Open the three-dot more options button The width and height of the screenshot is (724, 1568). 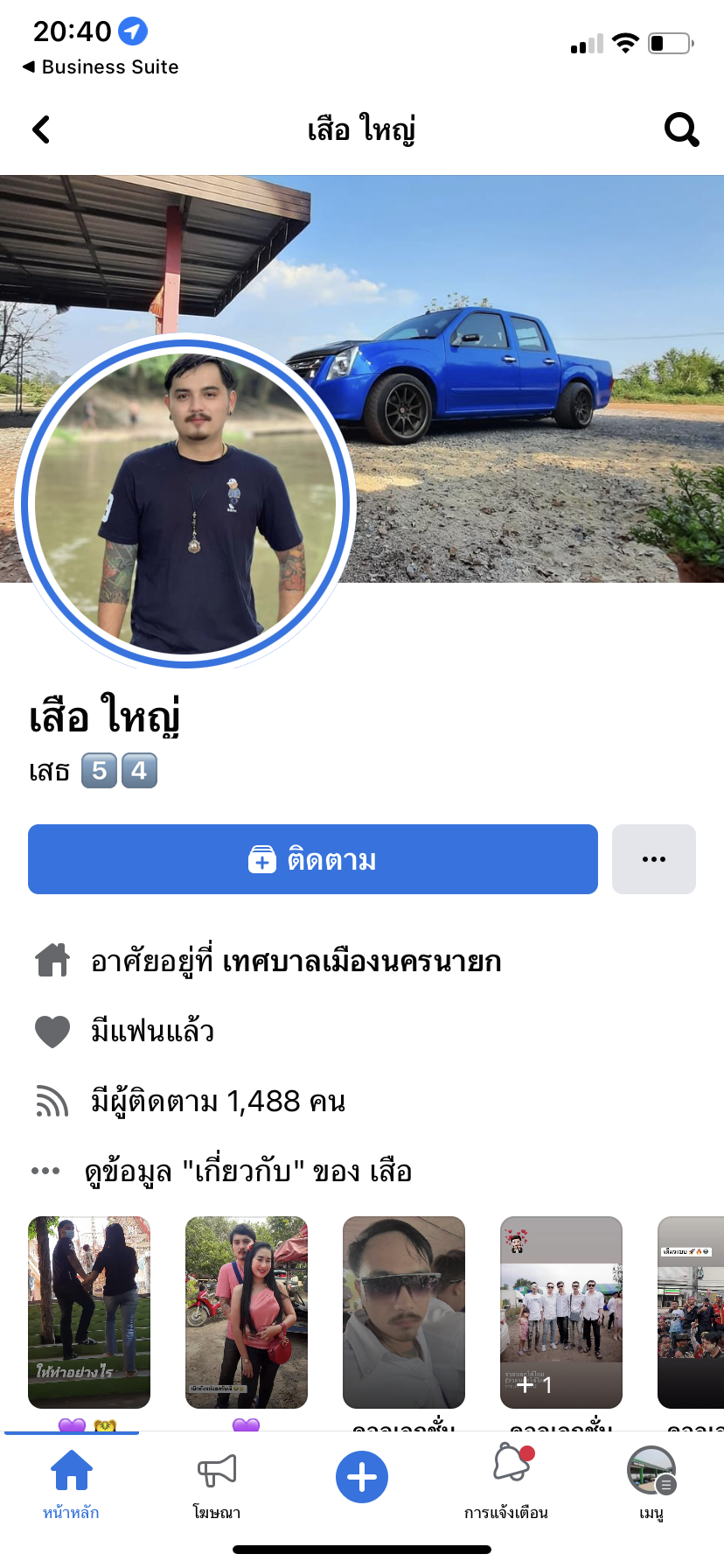tap(653, 859)
